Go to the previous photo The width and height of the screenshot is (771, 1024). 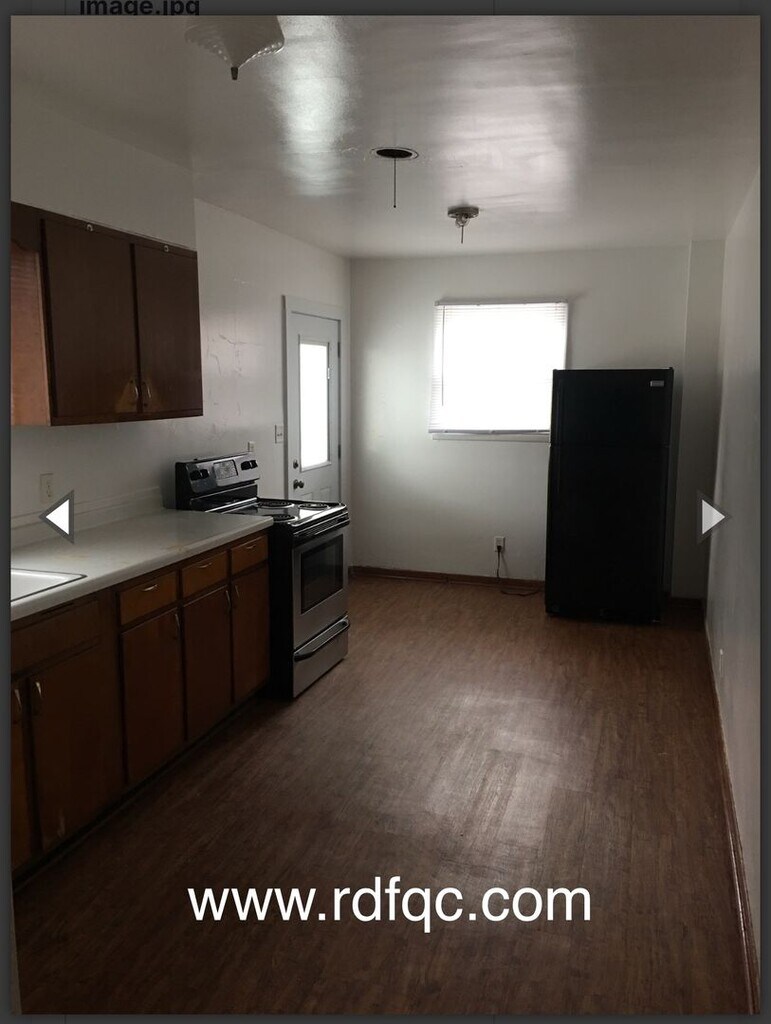point(58,516)
